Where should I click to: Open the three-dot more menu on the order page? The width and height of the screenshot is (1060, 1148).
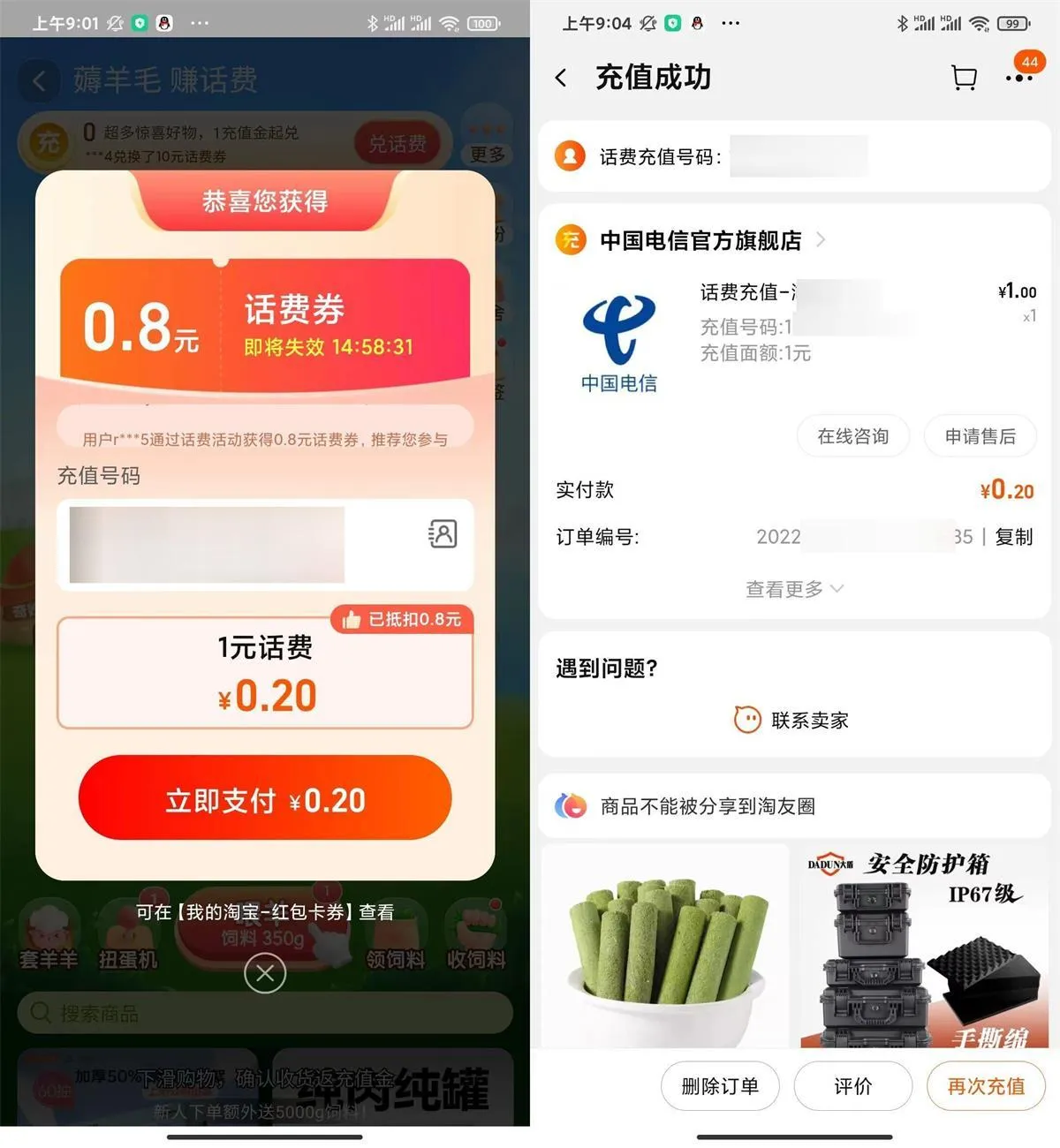click(x=1020, y=78)
